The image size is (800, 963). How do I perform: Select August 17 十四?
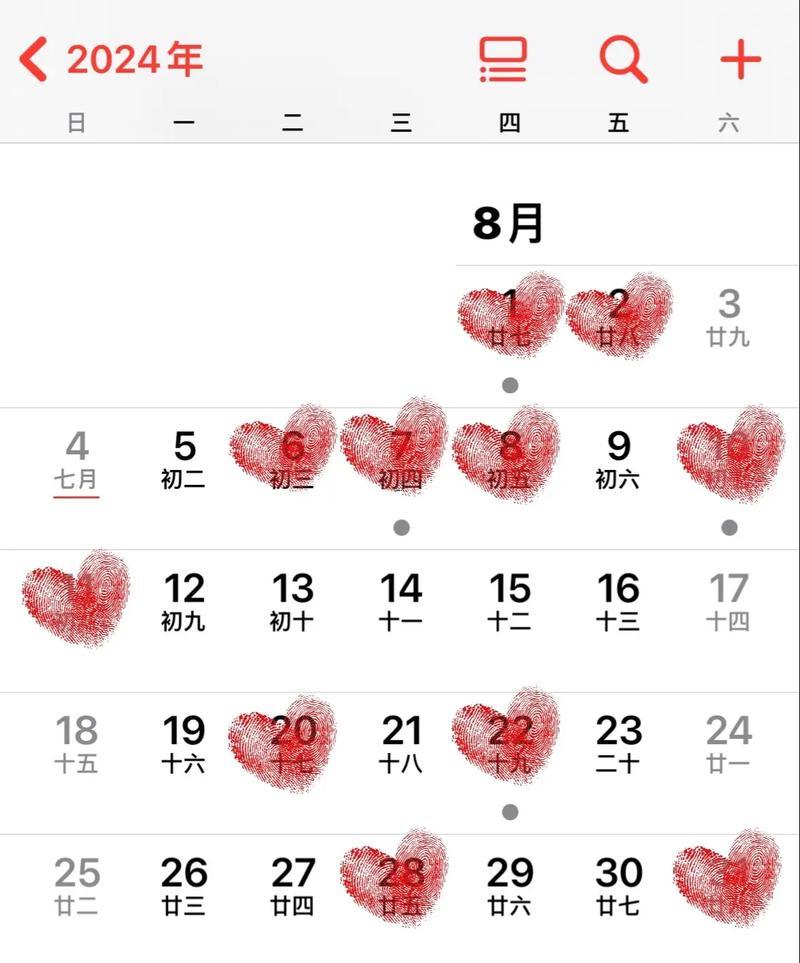[729, 601]
